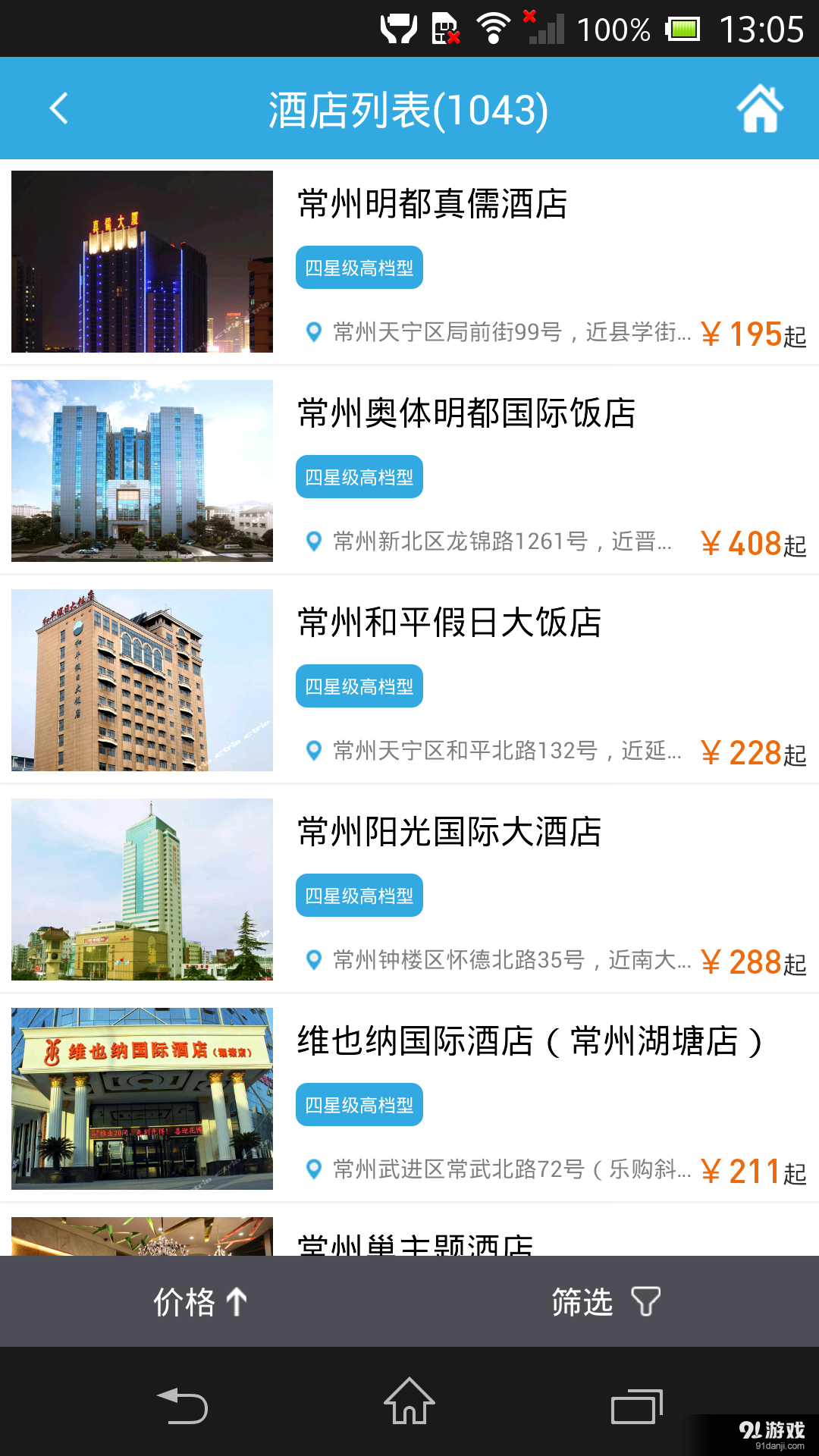Tap the location pin beside 常州明都真儒酒店 address

(313, 334)
